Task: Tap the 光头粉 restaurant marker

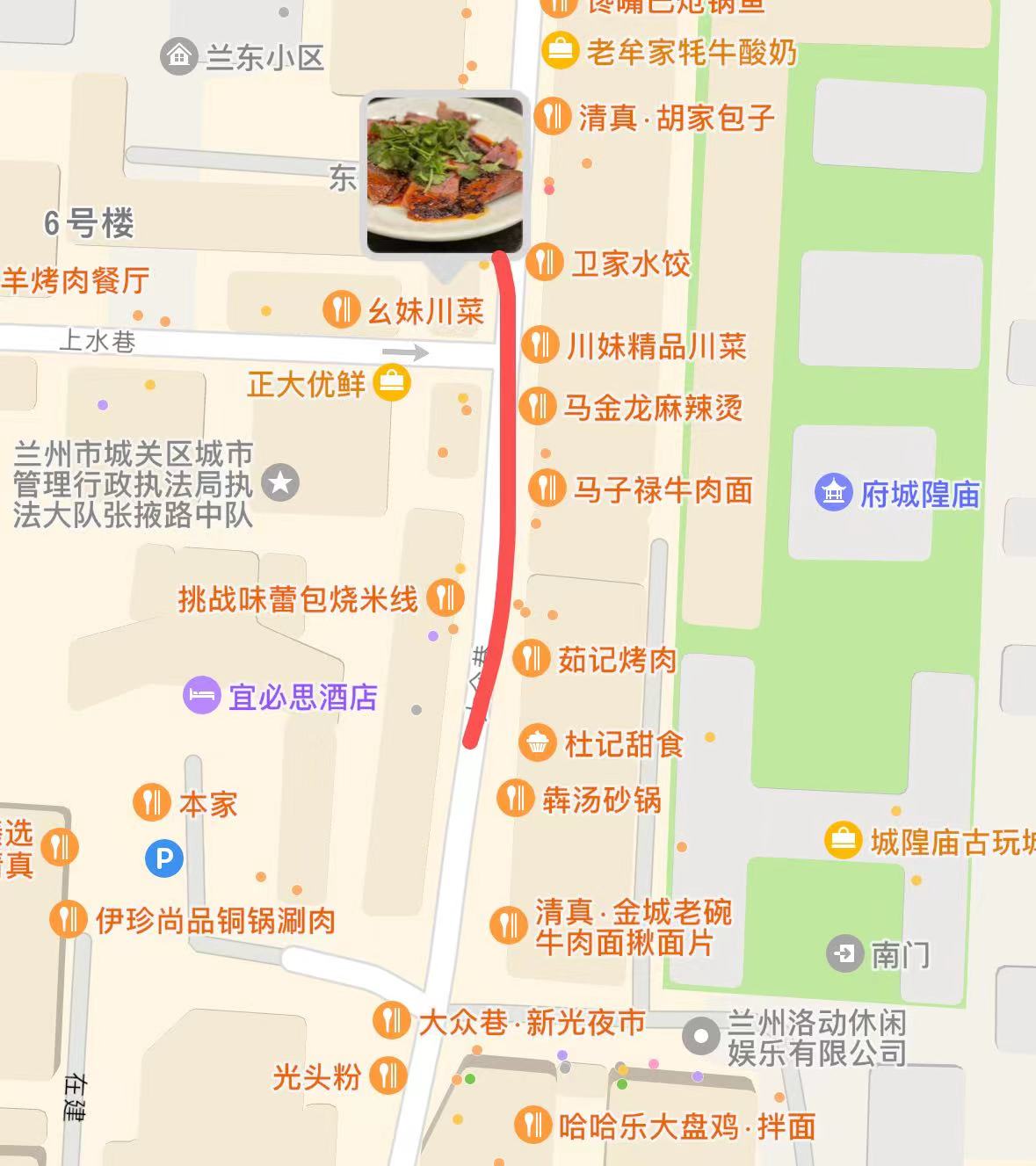Action: tap(388, 1075)
